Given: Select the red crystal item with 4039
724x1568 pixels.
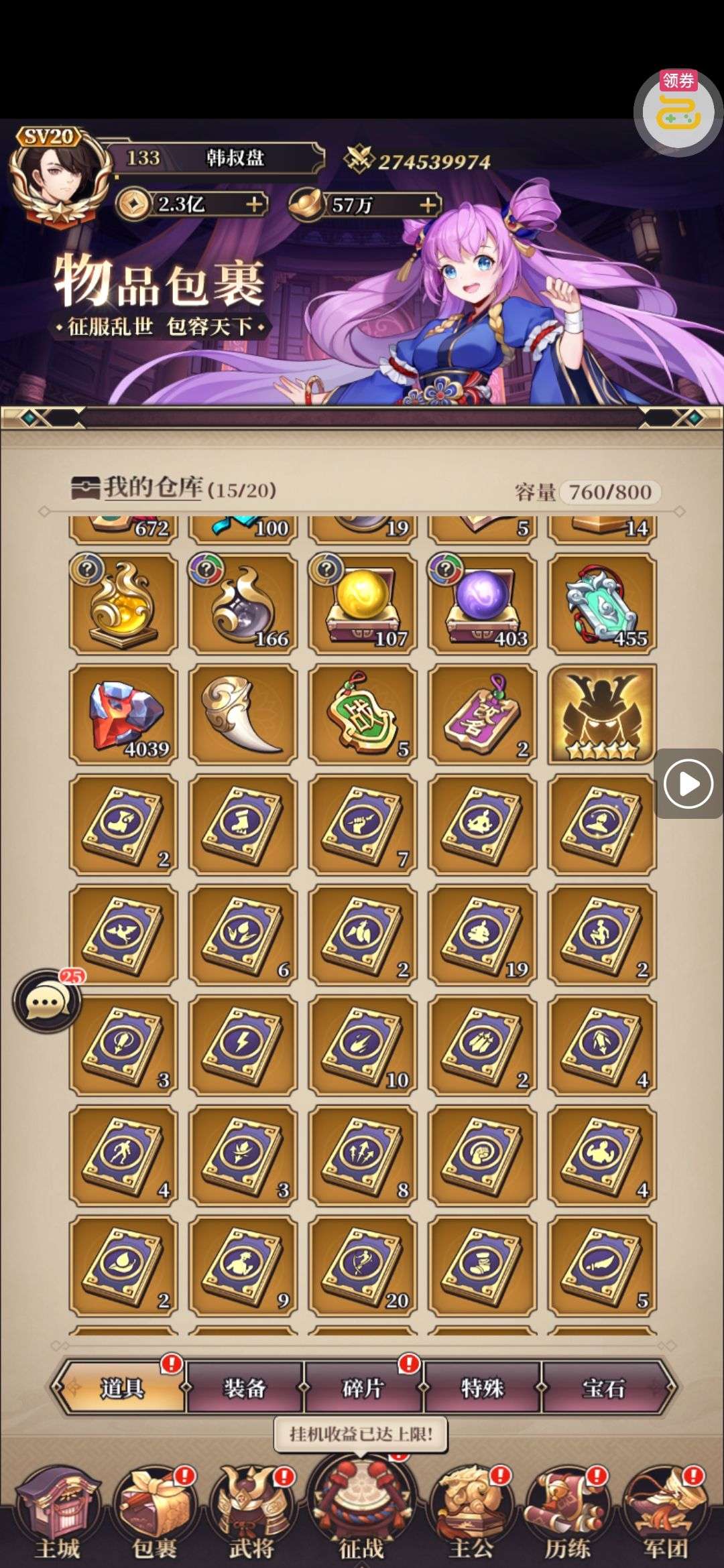Looking at the screenshot, I should click(x=123, y=714).
